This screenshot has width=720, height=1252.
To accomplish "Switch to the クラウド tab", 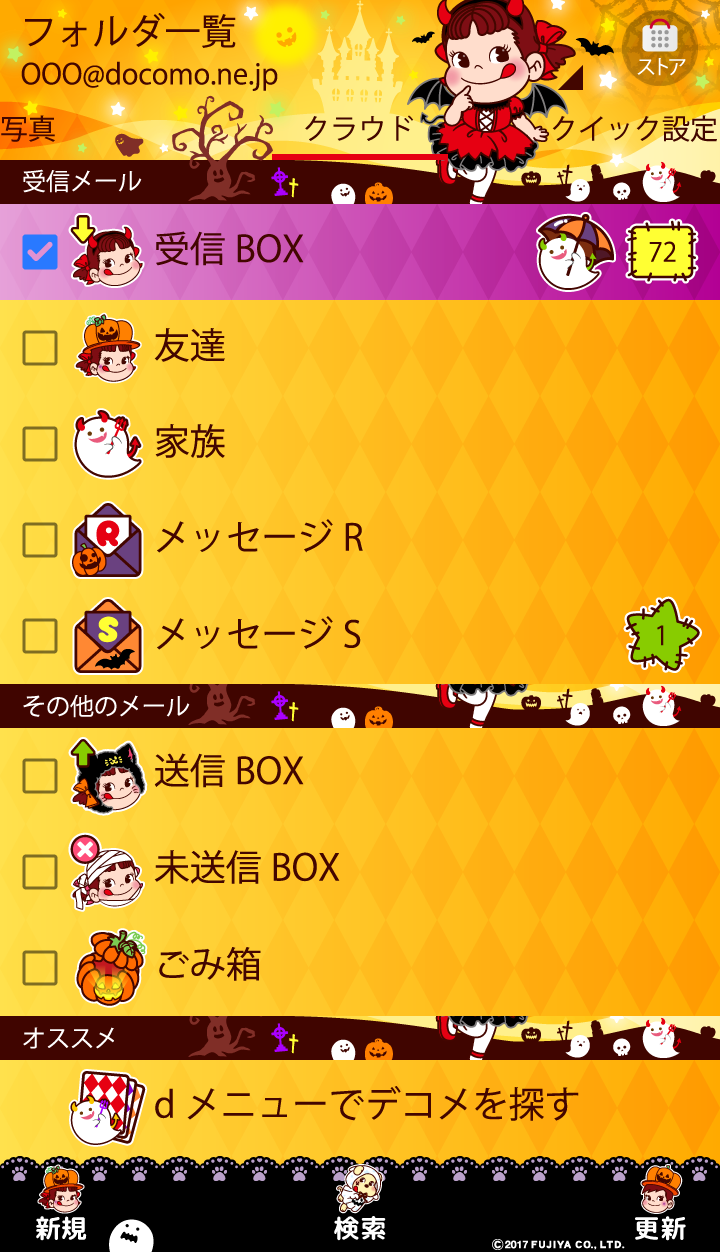I will (x=358, y=129).
